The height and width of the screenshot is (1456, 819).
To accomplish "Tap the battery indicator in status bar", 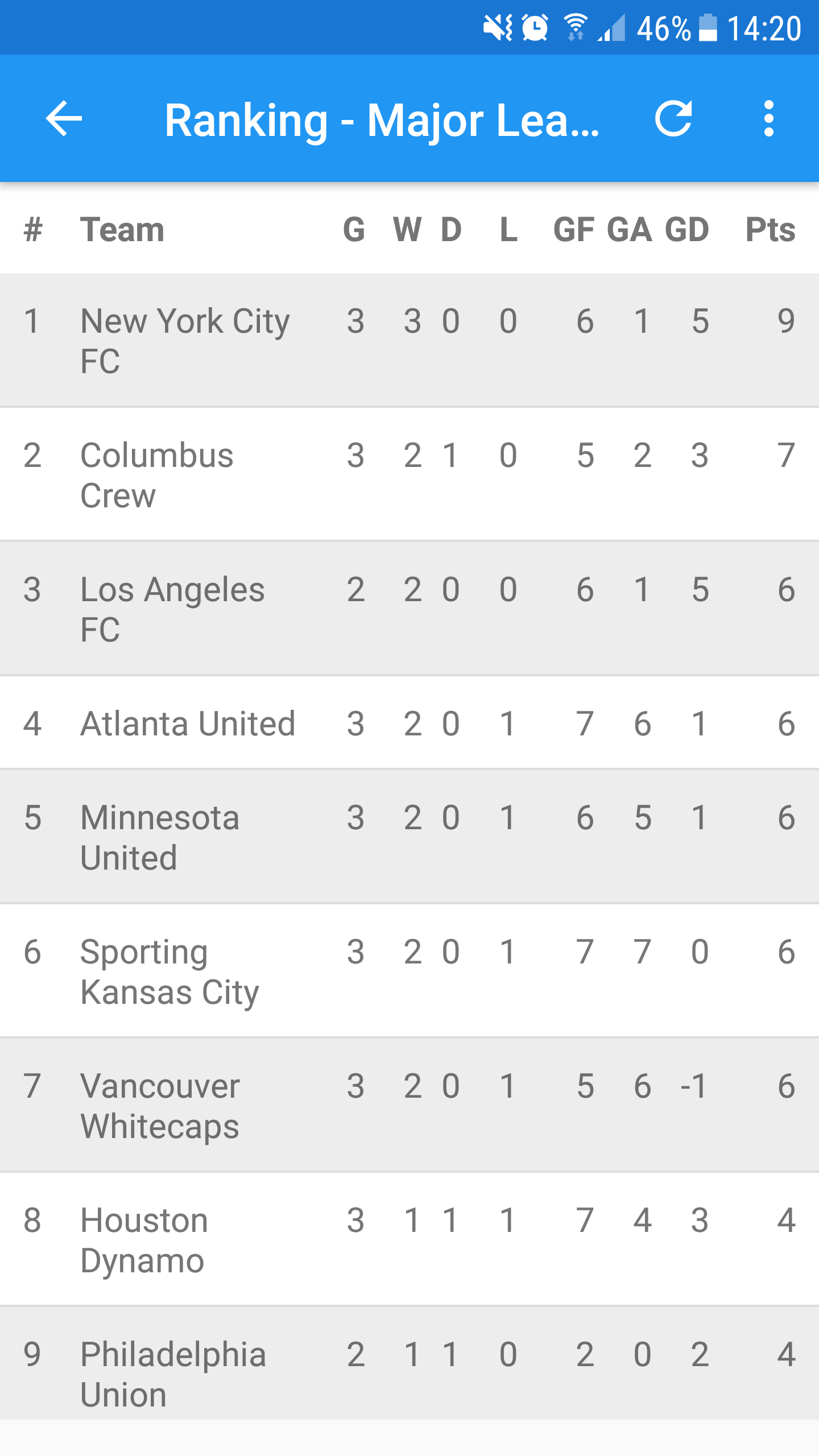I will point(708,27).
